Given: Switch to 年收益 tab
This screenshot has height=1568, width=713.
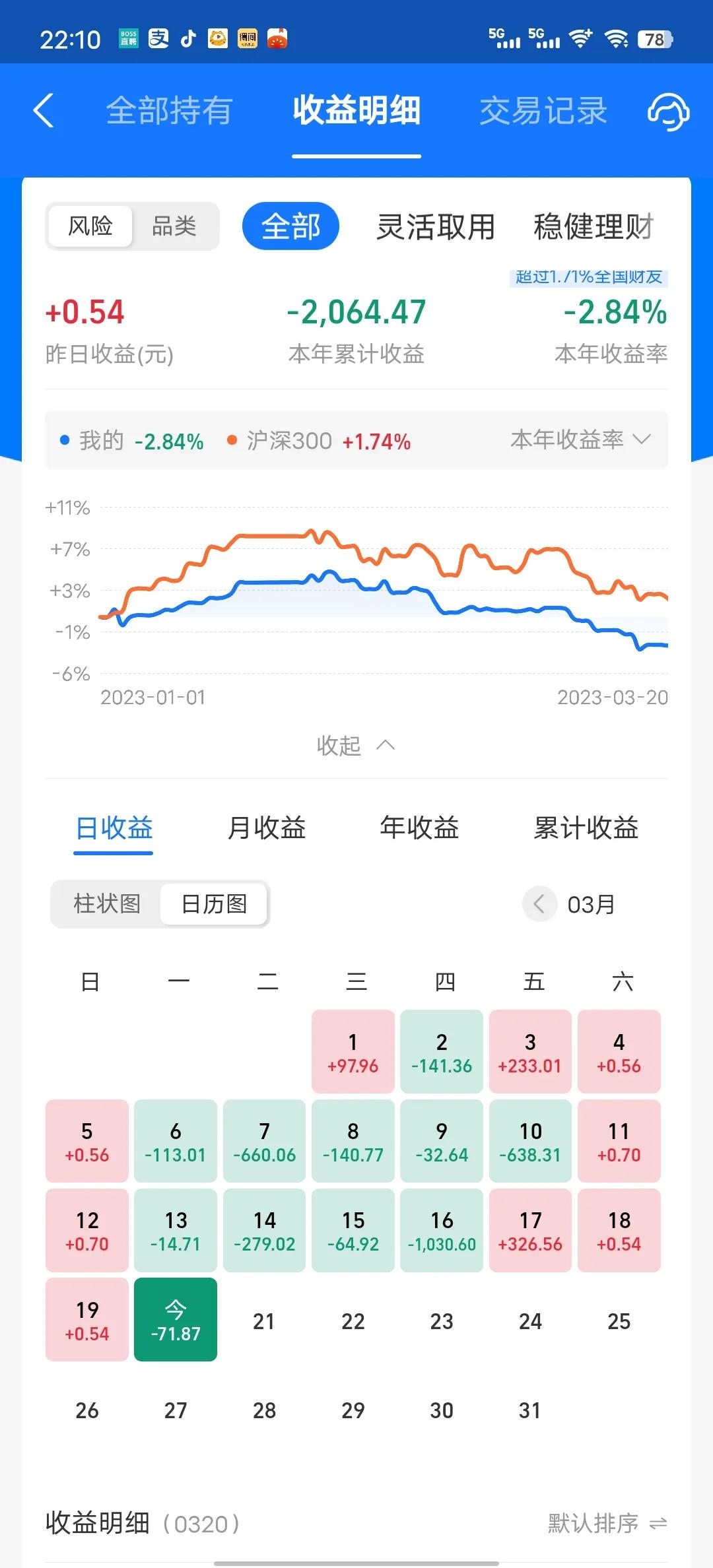Looking at the screenshot, I should [x=419, y=828].
